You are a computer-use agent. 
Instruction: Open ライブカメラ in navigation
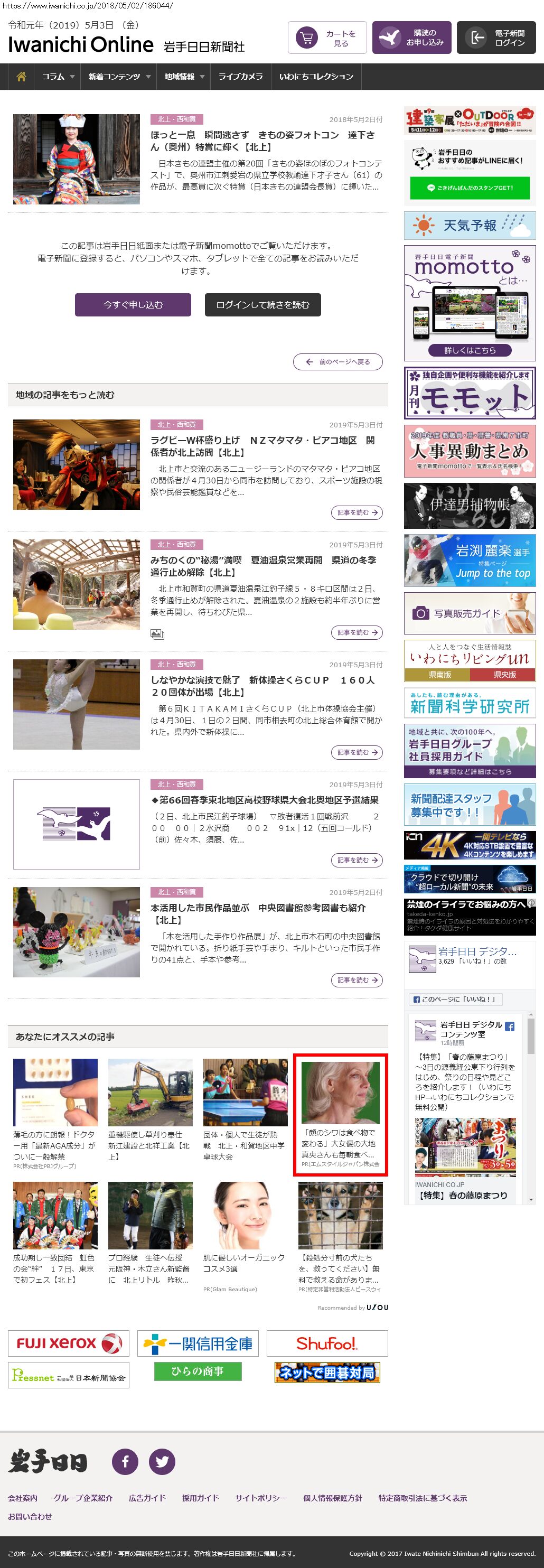click(240, 77)
